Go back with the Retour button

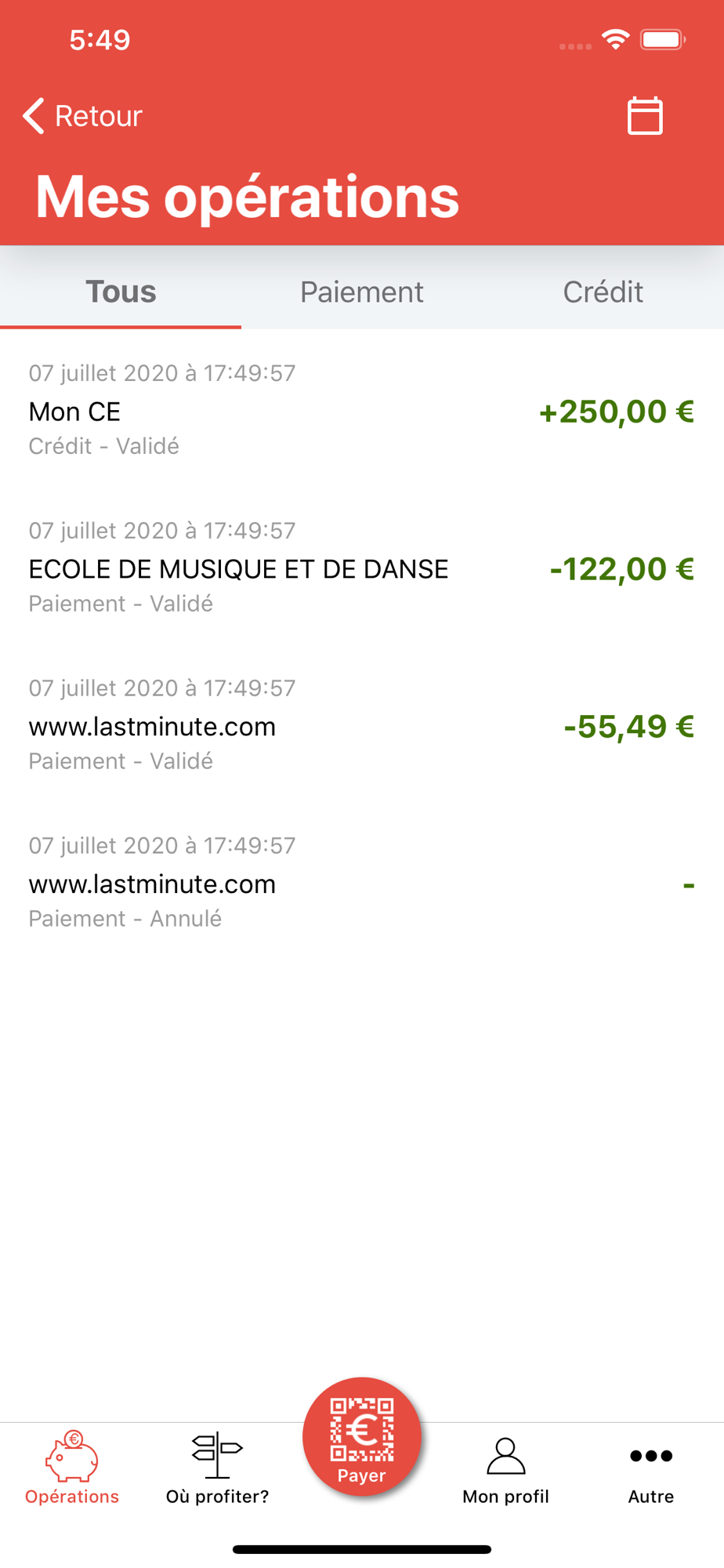[x=83, y=116]
